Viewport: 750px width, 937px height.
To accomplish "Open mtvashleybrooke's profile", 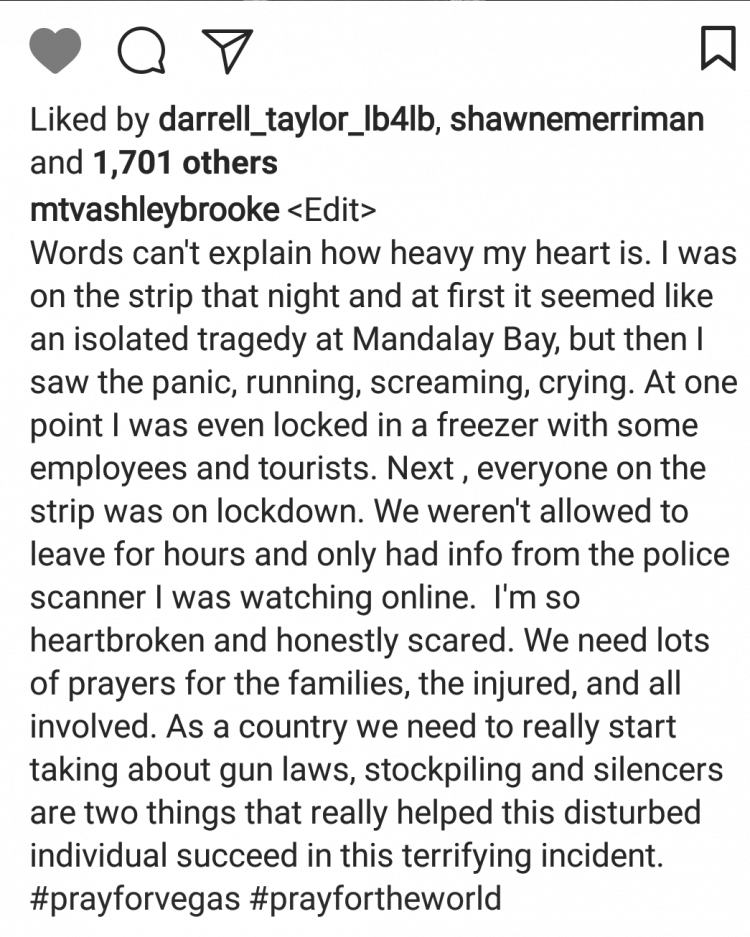I will click(154, 210).
